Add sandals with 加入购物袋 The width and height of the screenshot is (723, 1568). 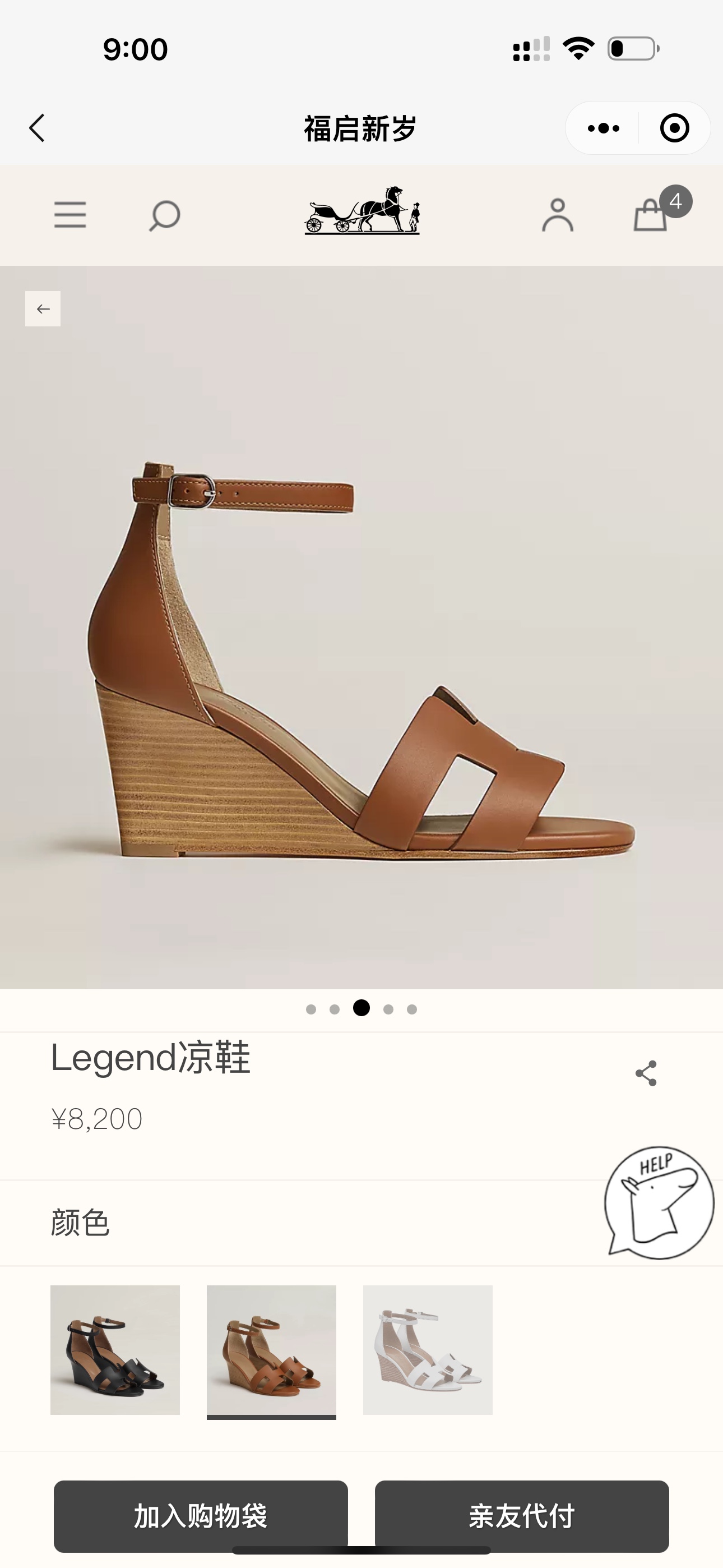click(x=201, y=1515)
